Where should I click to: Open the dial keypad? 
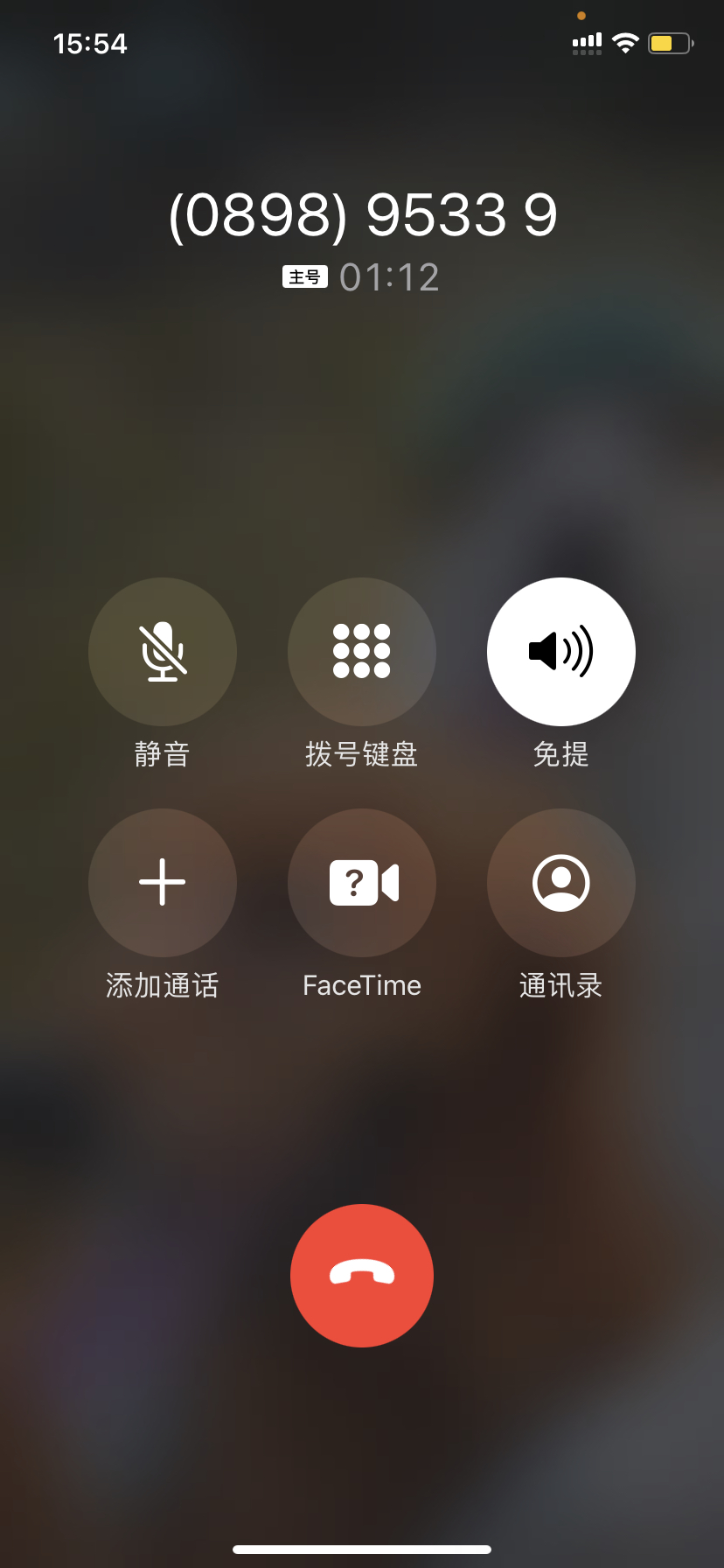362,652
